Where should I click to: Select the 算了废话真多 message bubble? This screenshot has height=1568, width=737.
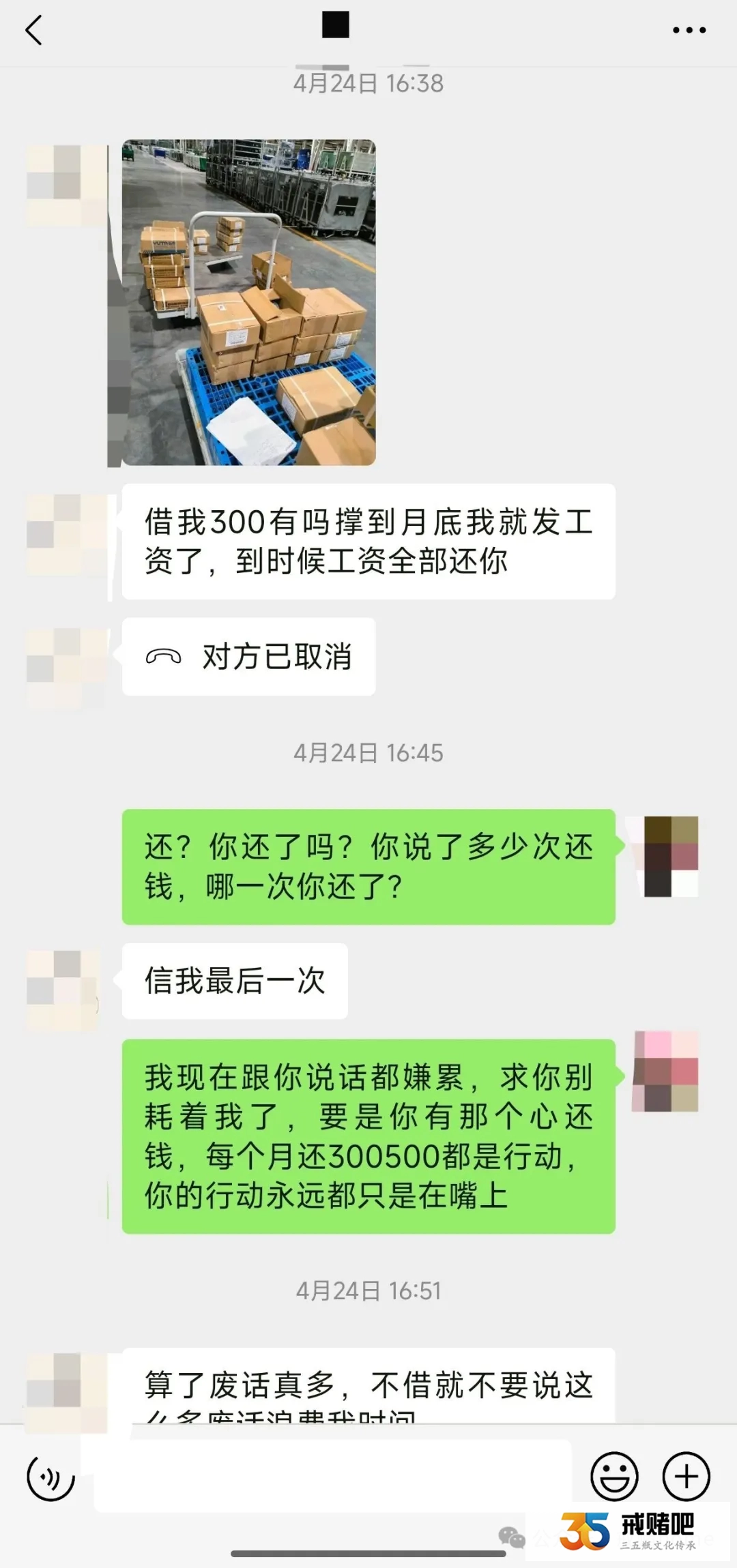tap(369, 1388)
